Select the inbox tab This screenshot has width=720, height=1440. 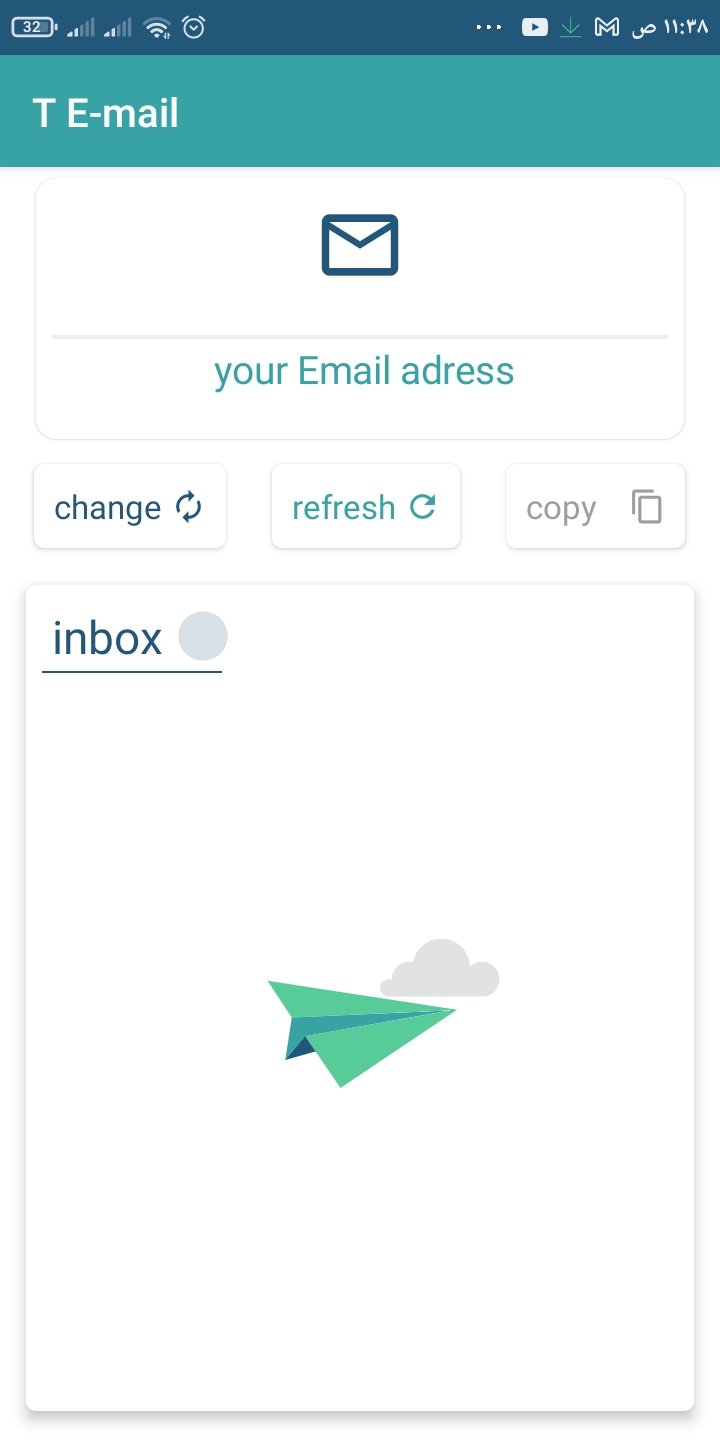coord(132,638)
